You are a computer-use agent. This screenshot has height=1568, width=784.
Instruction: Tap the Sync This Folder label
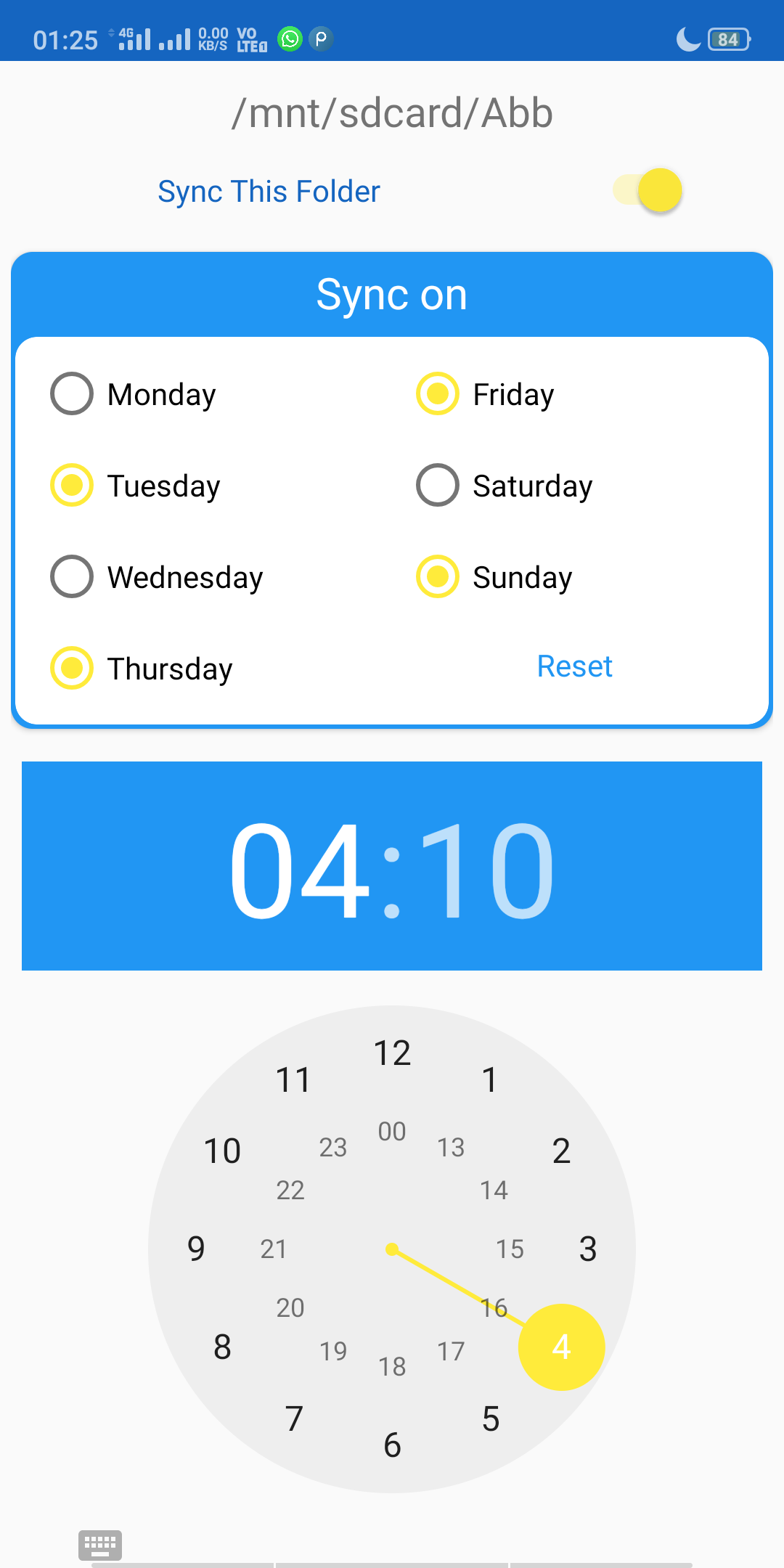click(269, 191)
